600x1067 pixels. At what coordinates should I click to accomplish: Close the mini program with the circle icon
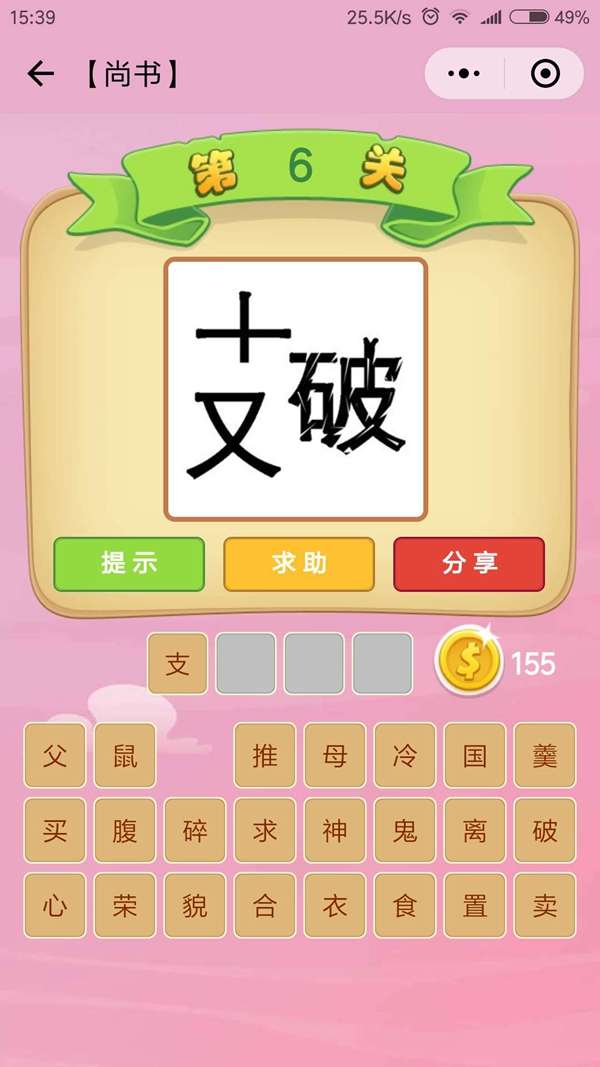click(x=545, y=74)
